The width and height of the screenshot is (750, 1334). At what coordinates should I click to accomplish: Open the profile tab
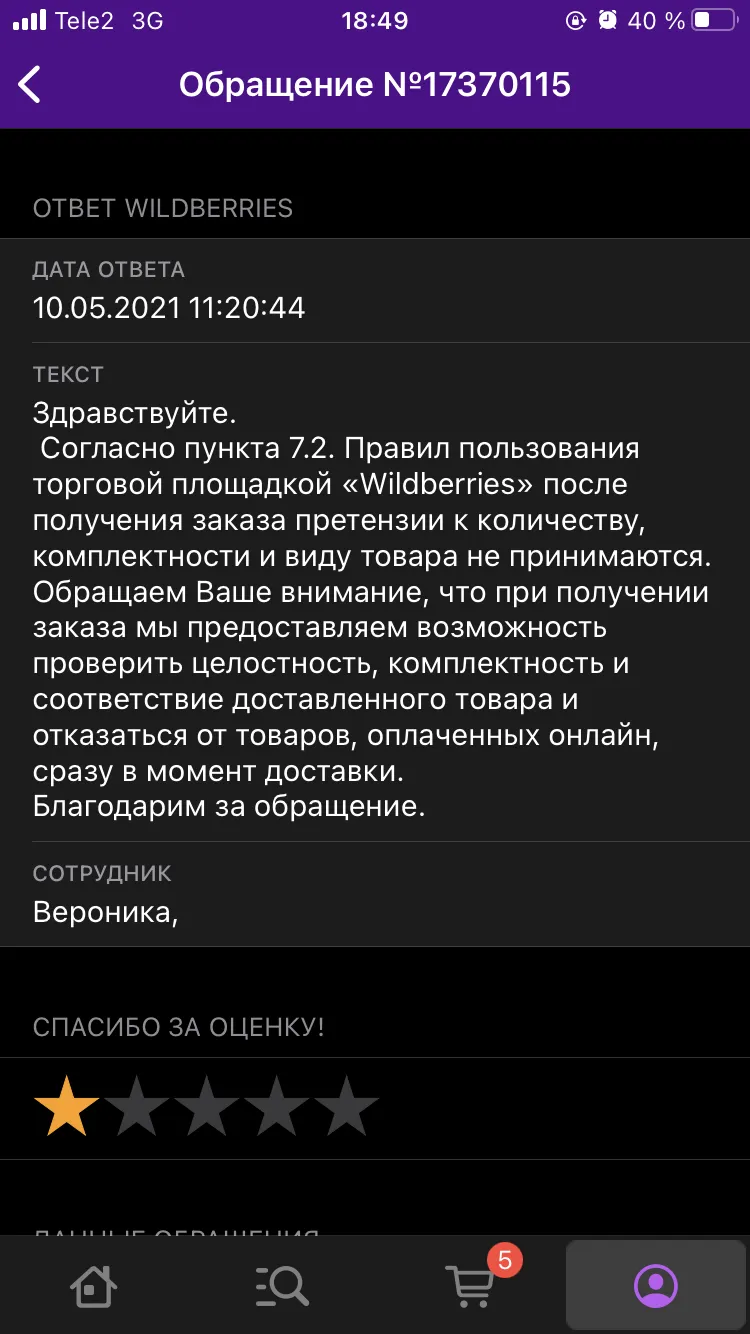point(656,1286)
